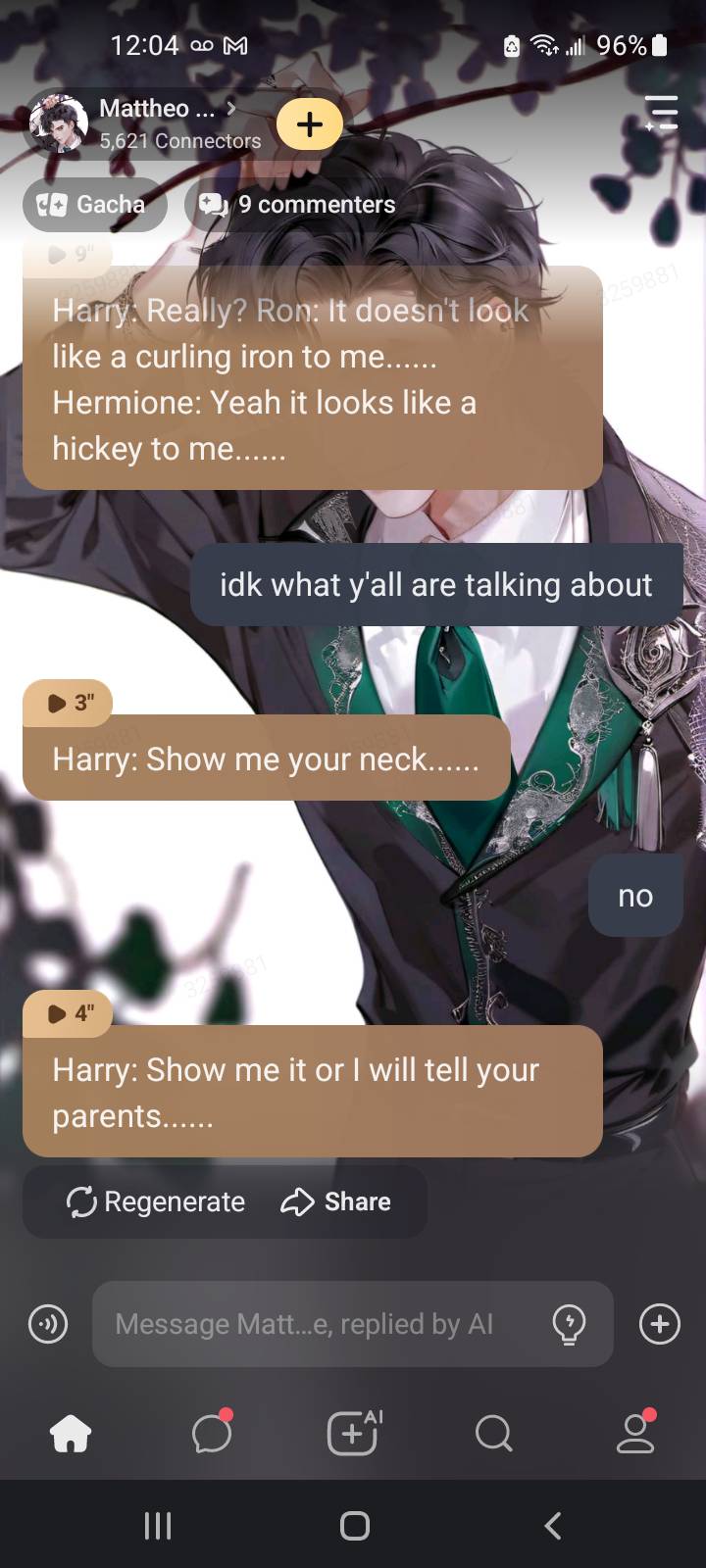Screen dimensions: 706x1568
Task: Switch to the Home tab
Action: (71, 1434)
